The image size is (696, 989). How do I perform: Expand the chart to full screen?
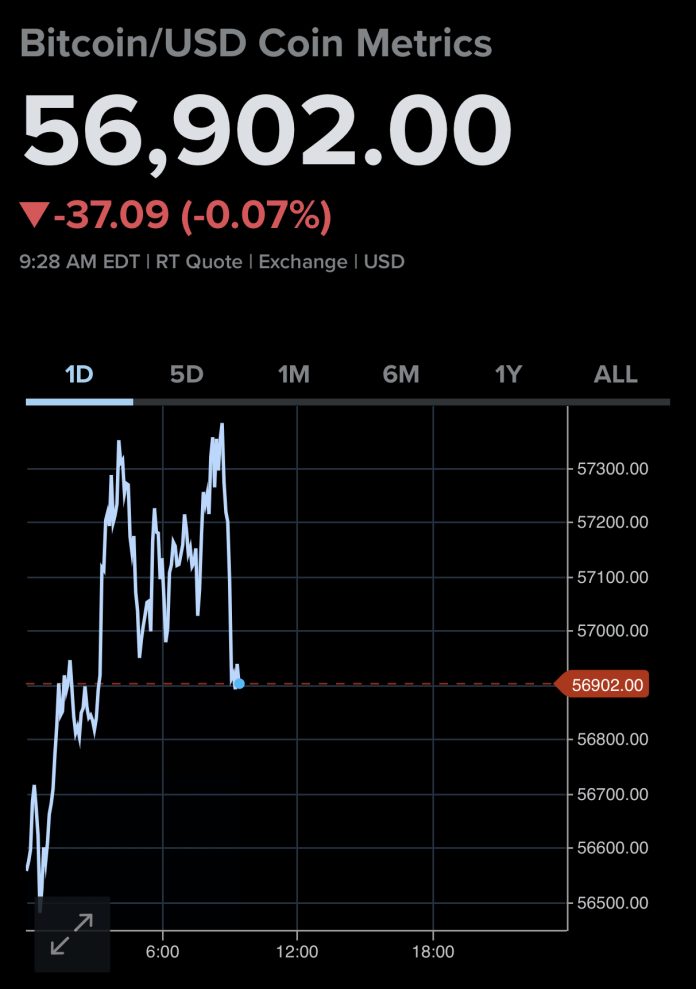[x=72, y=934]
